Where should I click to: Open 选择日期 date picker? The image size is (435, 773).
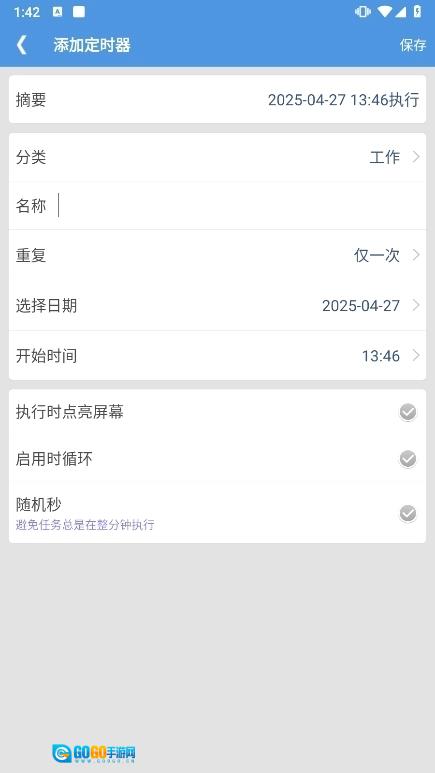coord(218,305)
